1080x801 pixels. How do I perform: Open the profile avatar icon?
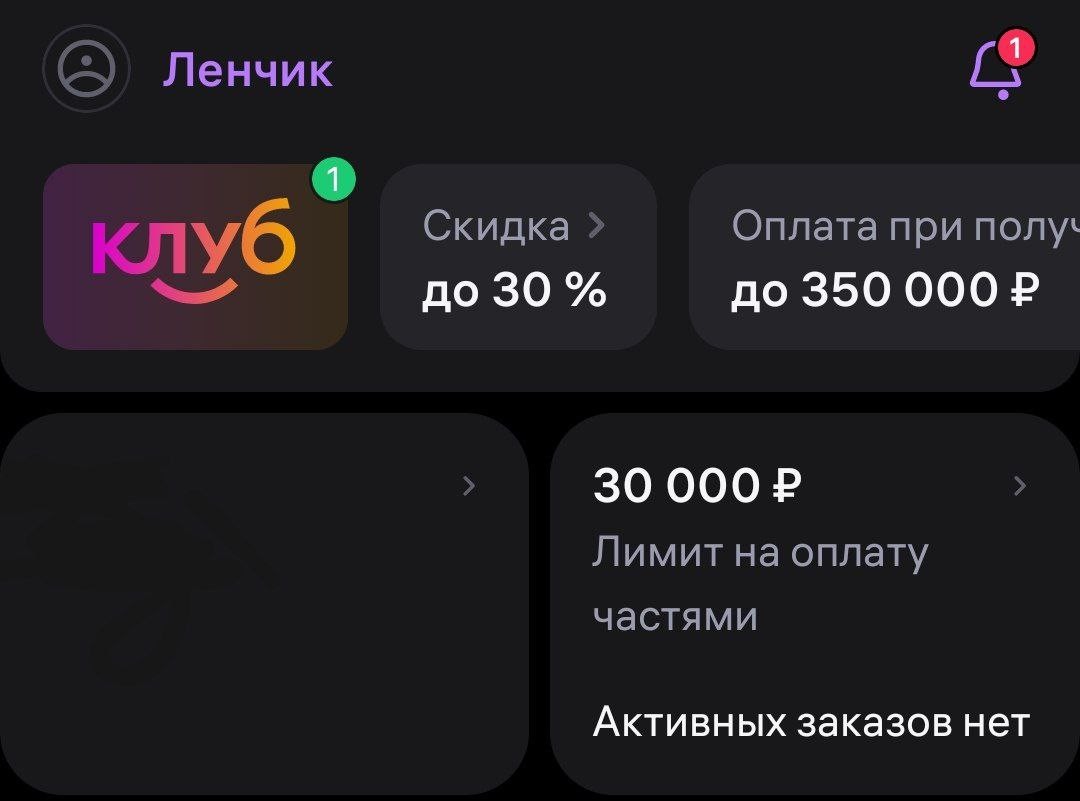86,68
